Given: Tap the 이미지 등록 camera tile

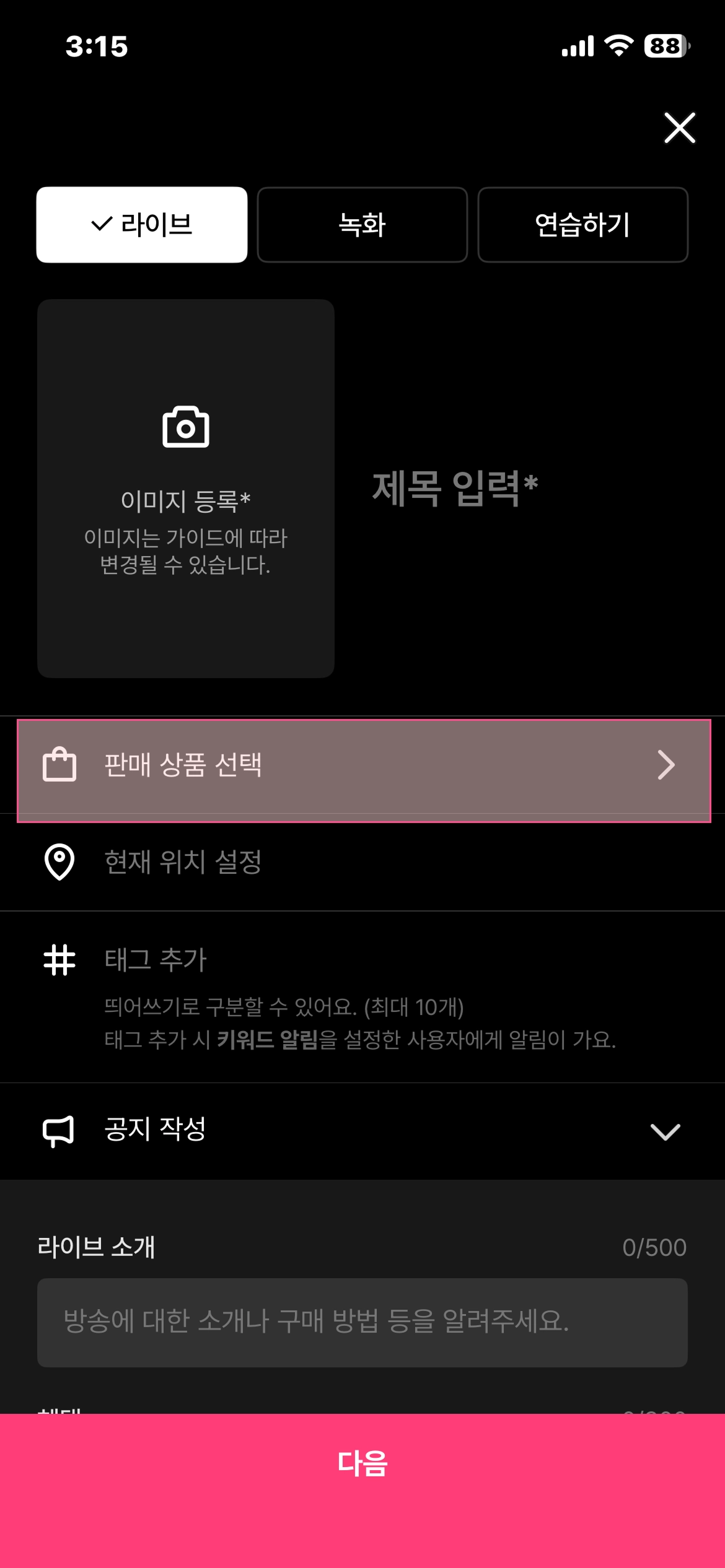Looking at the screenshot, I should point(185,488).
